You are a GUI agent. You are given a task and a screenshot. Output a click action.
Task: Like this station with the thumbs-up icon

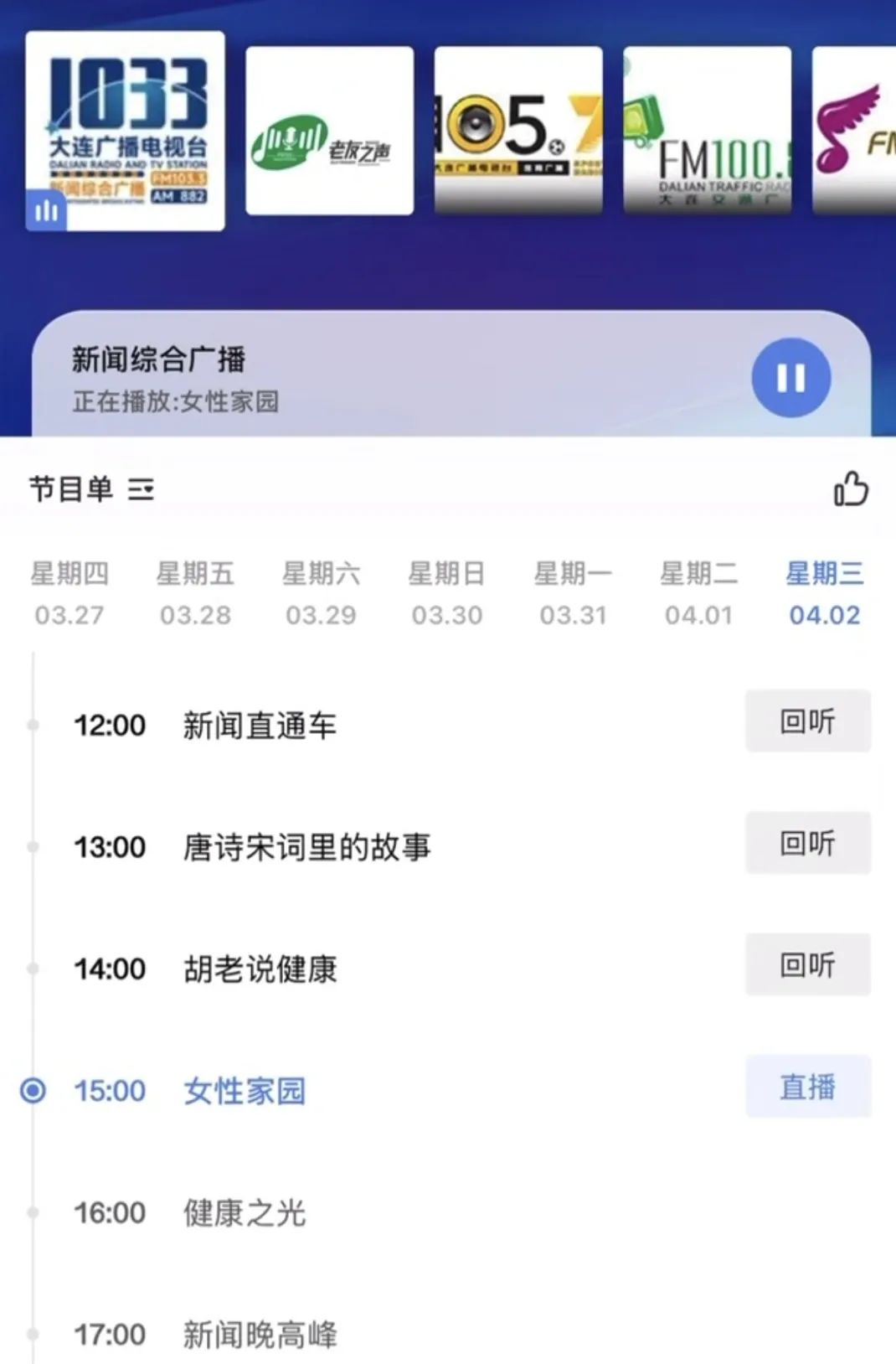(850, 489)
